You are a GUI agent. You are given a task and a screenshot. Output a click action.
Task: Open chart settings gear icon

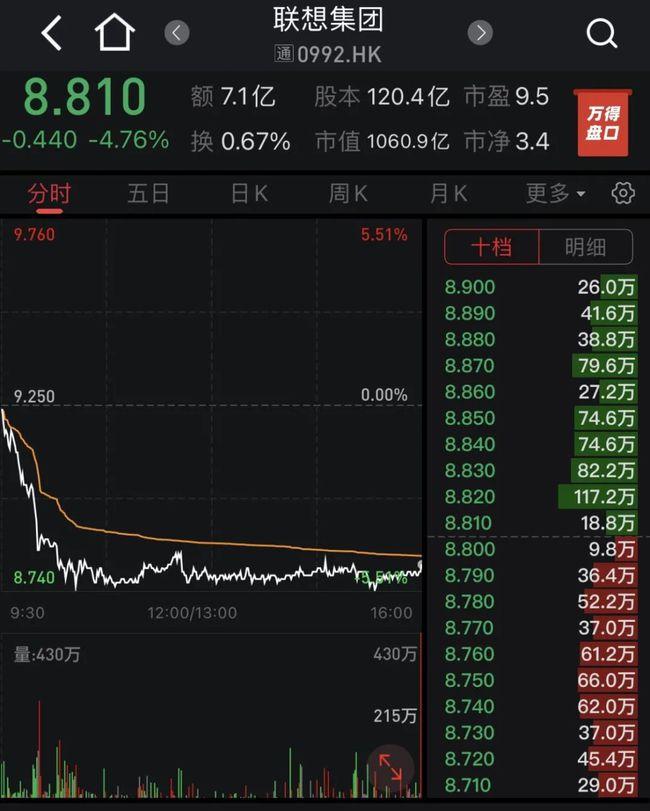pyautogui.click(x=623, y=193)
